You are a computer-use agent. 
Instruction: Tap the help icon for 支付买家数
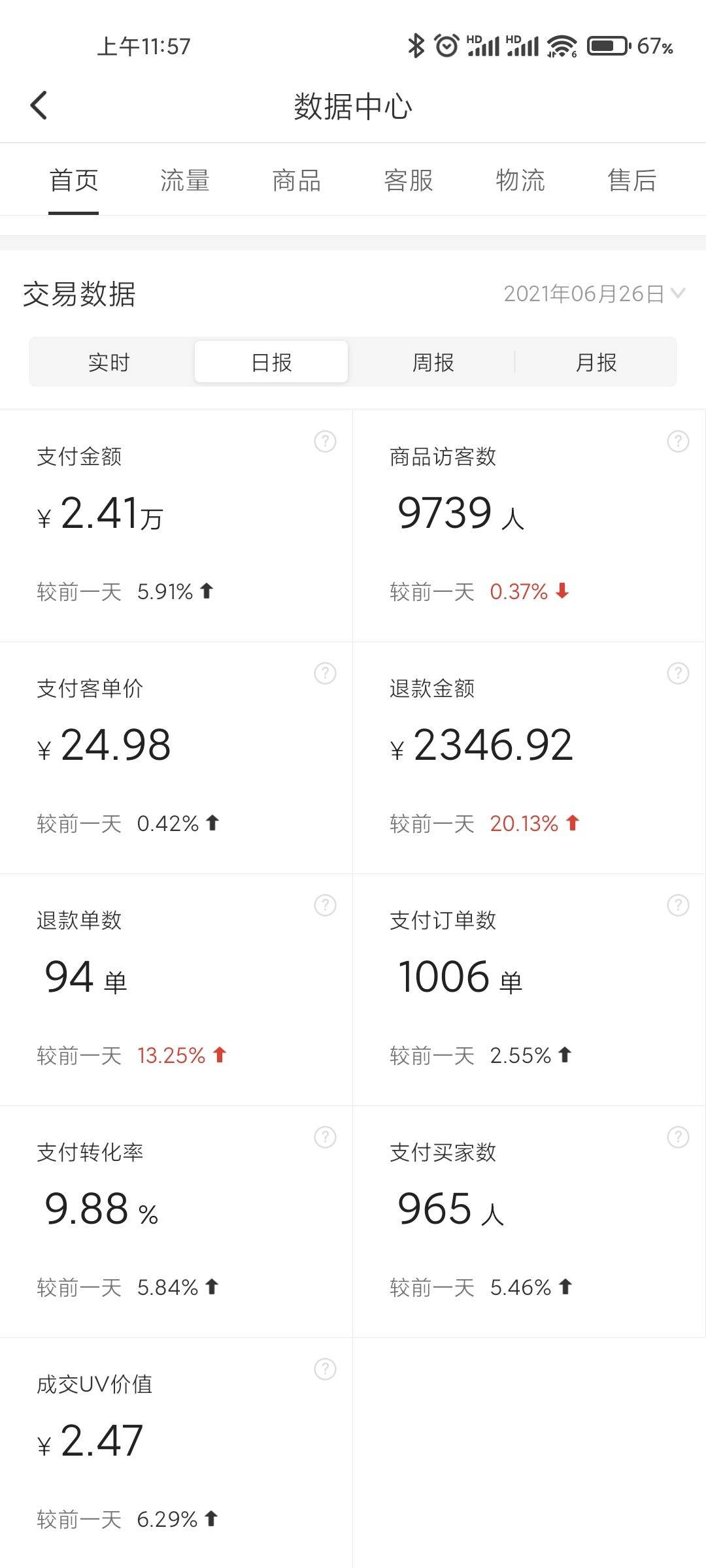[678, 1137]
